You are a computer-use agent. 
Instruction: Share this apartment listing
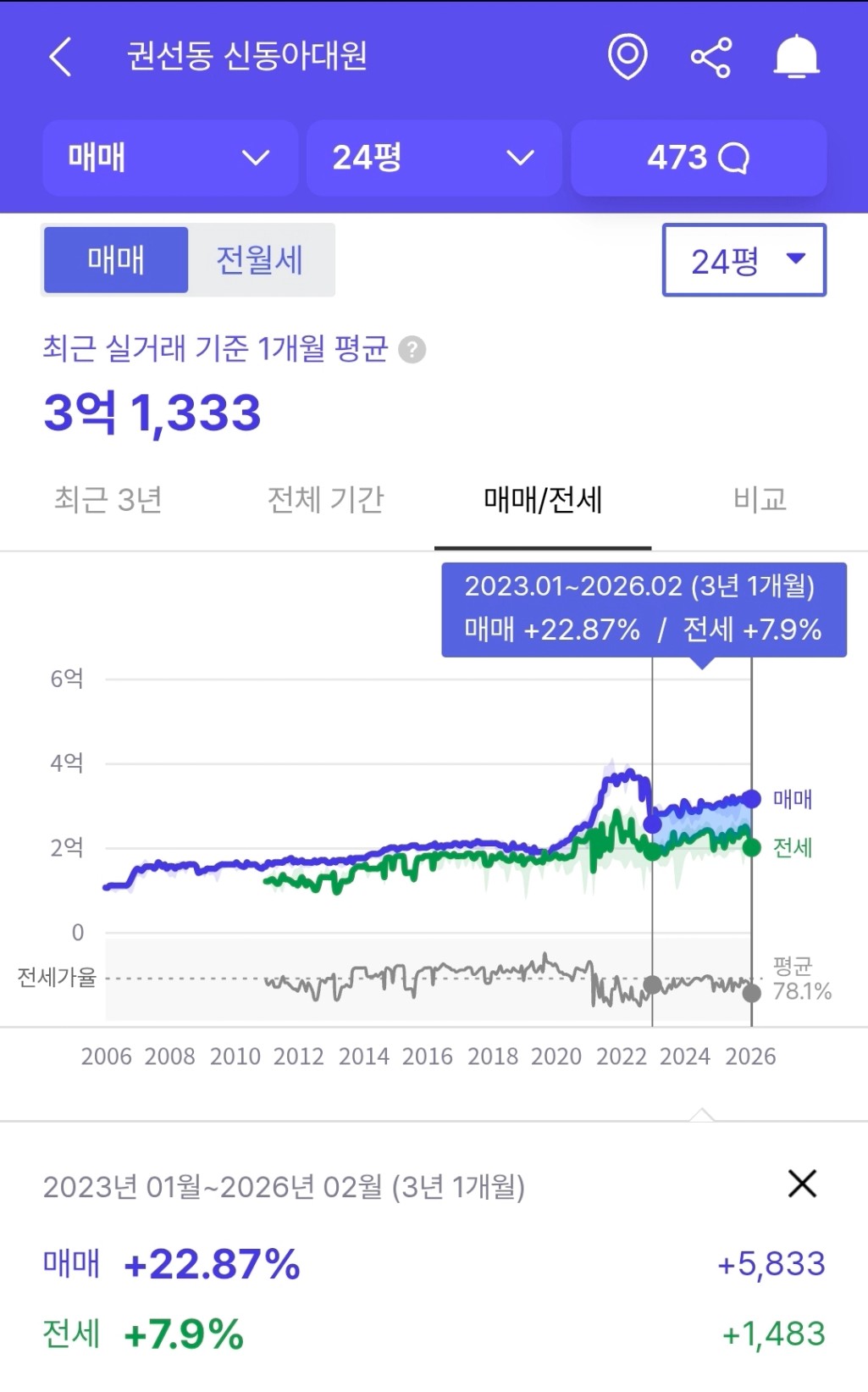point(710,58)
